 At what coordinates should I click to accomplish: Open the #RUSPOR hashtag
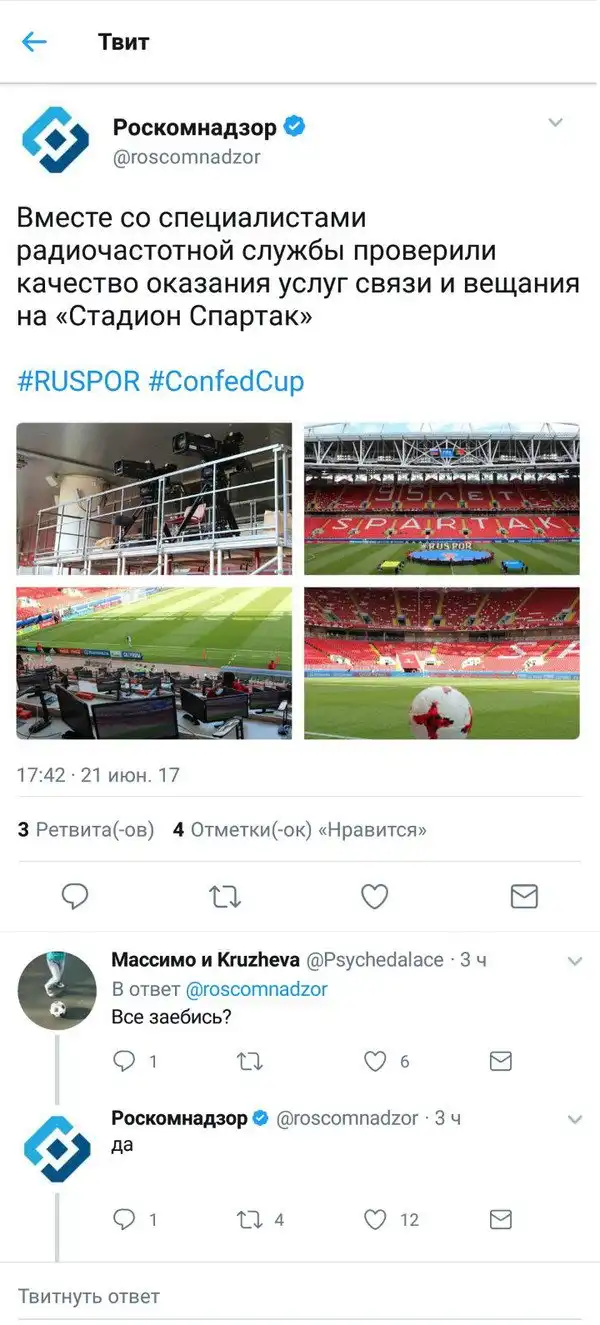click(x=79, y=381)
